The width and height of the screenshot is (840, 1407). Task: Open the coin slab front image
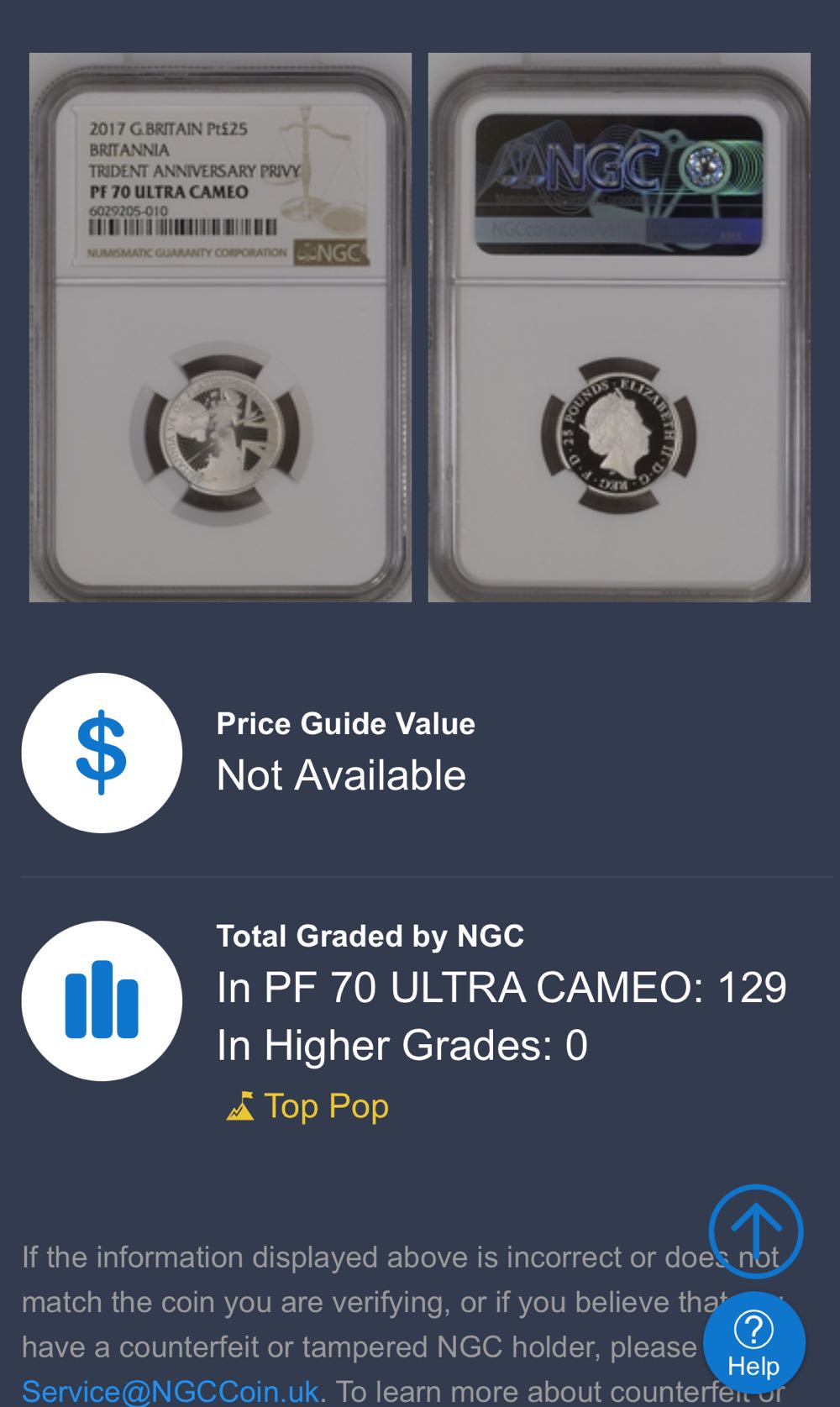(x=220, y=328)
